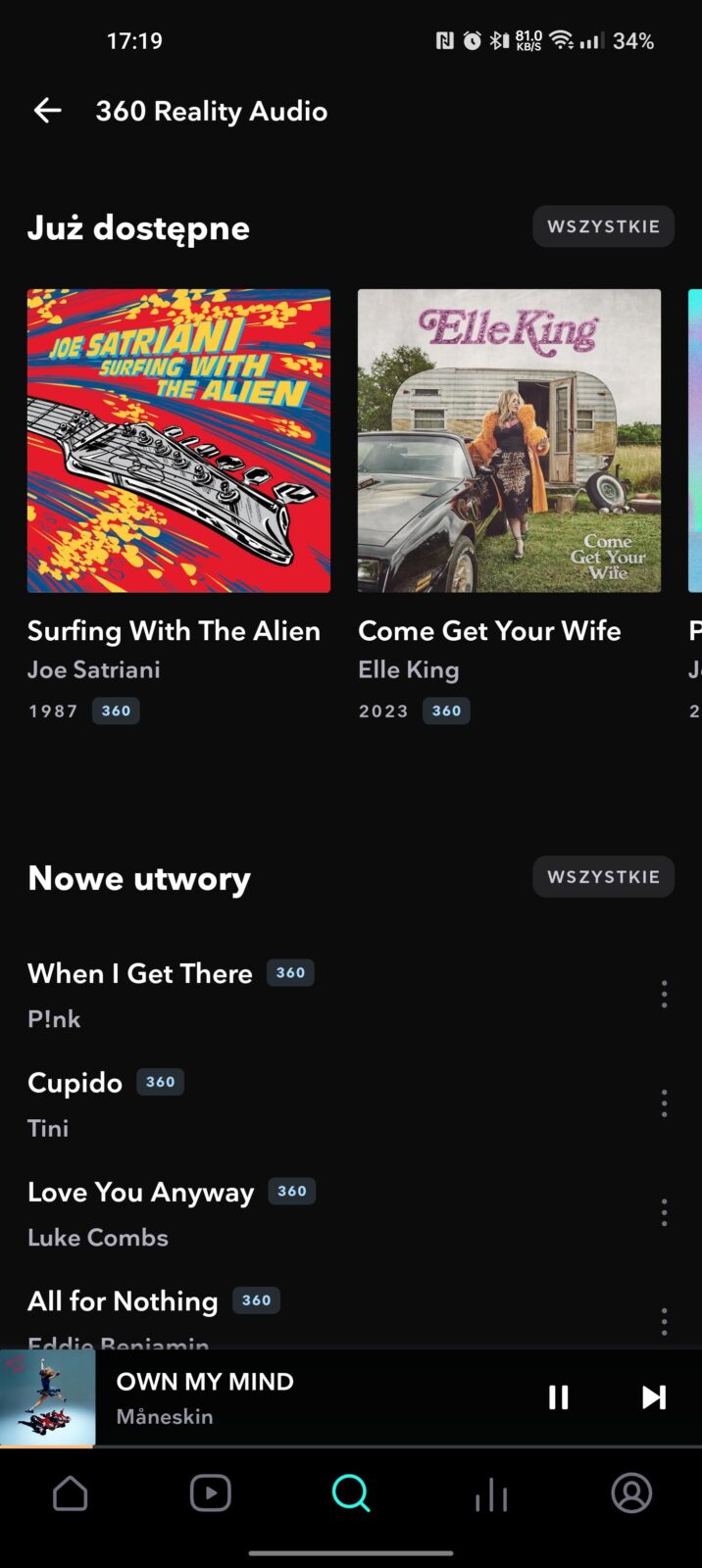This screenshot has height=1568, width=702.
Task: Open the My Activity bars tab
Action: tap(491, 1494)
